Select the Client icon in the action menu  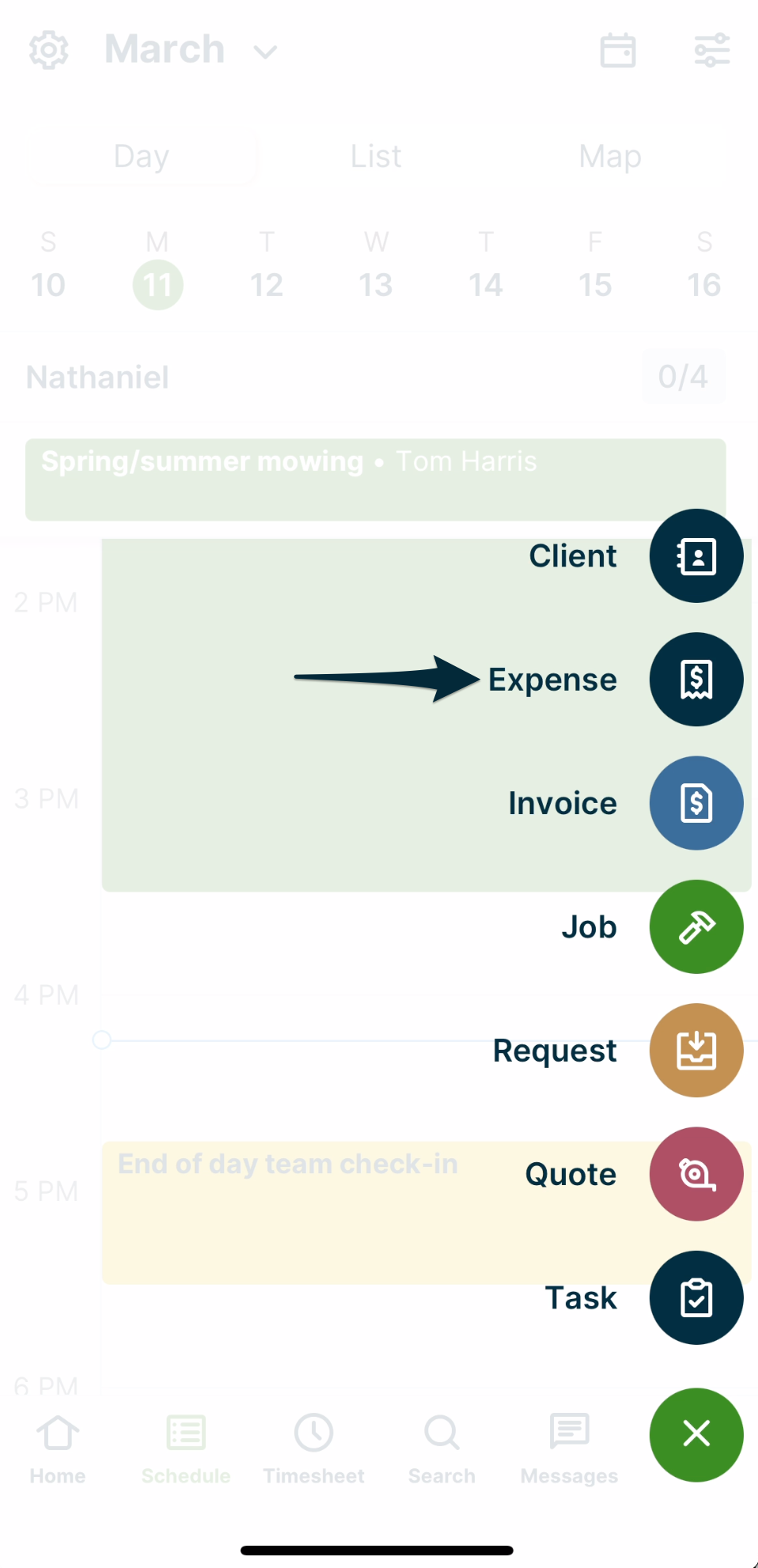coord(696,555)
